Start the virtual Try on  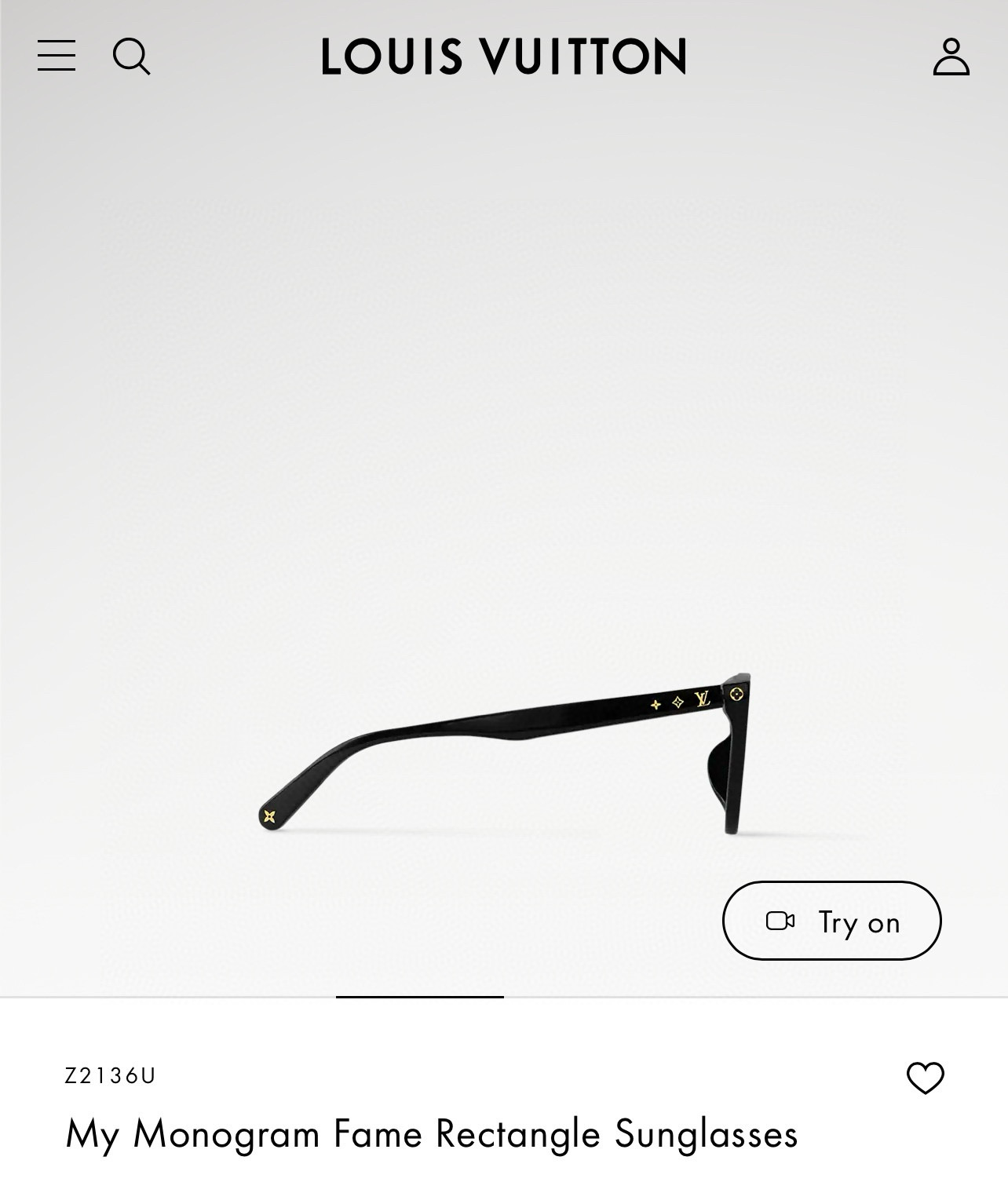(831, 921)
